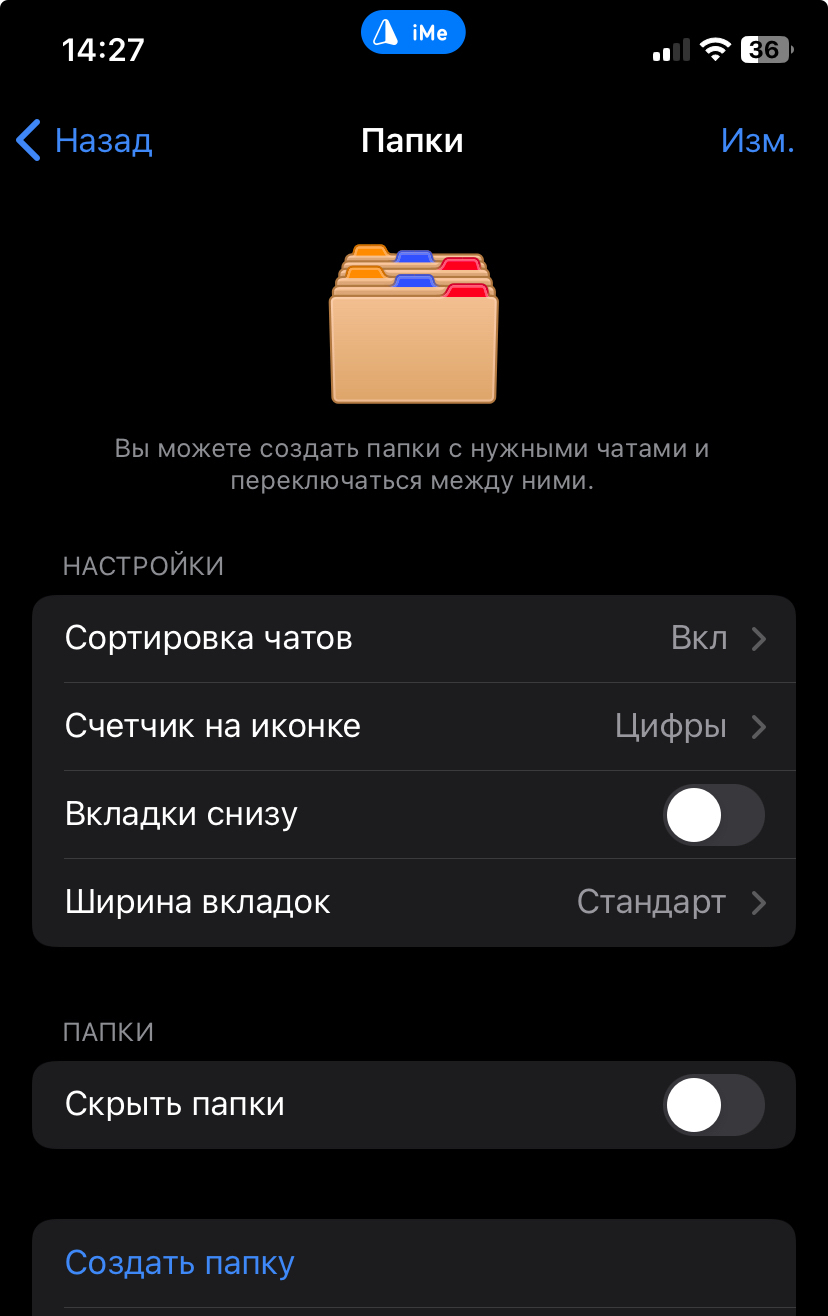This screenshot has height=1316, width=828.
Task: Toggle the Вкладки снизу switch
Action: click(713, 815)
